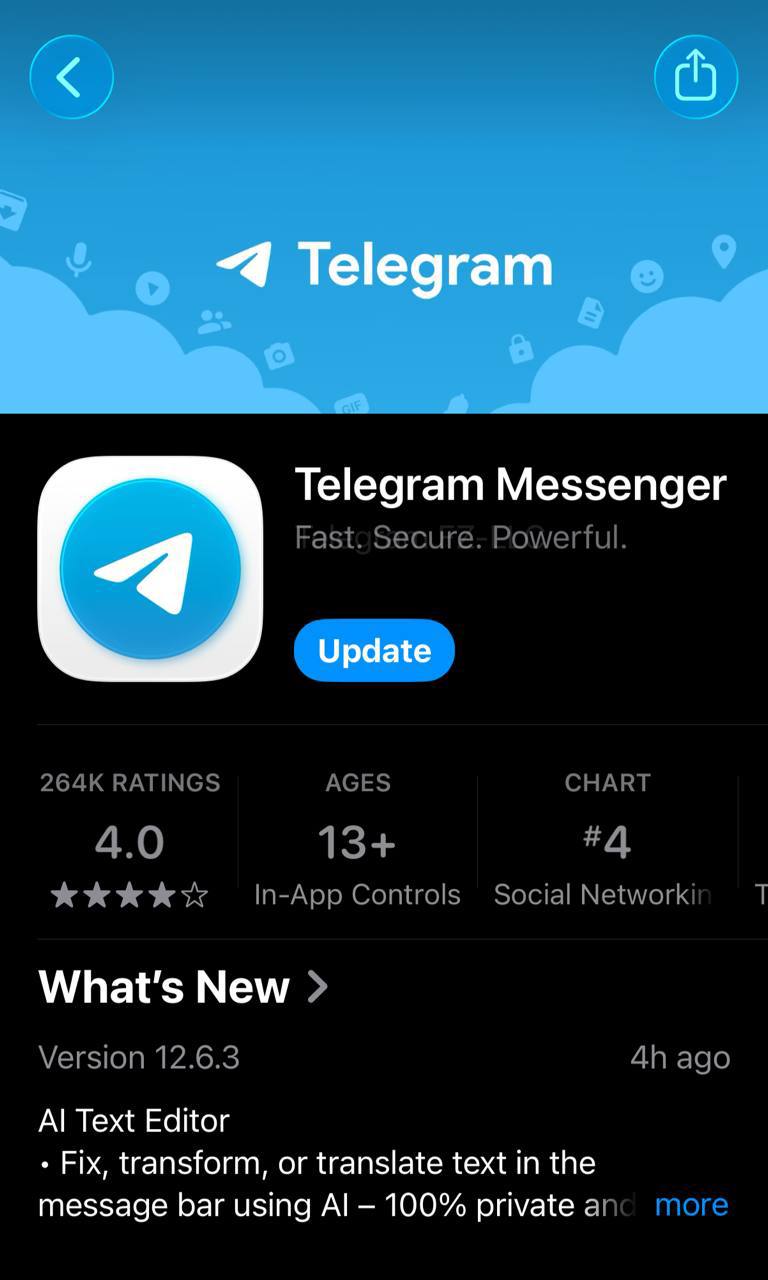Open the What's New version history
The width and height of the screenshot is (768, 1280).
click(184, 987)
